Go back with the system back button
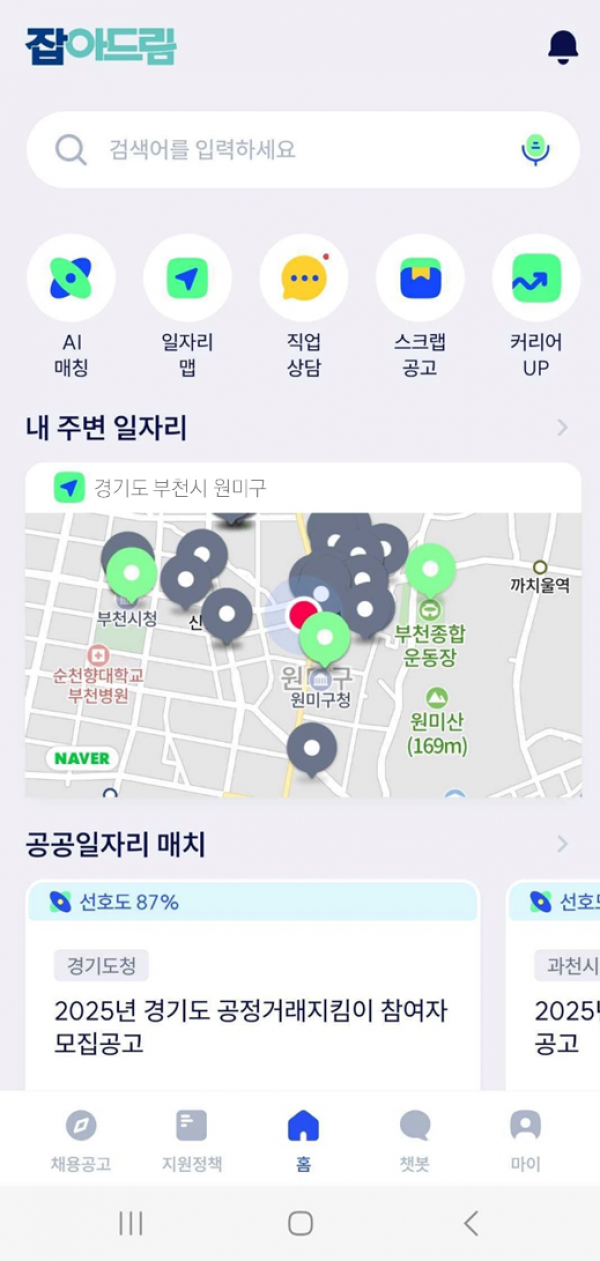 pos(471,1223)
